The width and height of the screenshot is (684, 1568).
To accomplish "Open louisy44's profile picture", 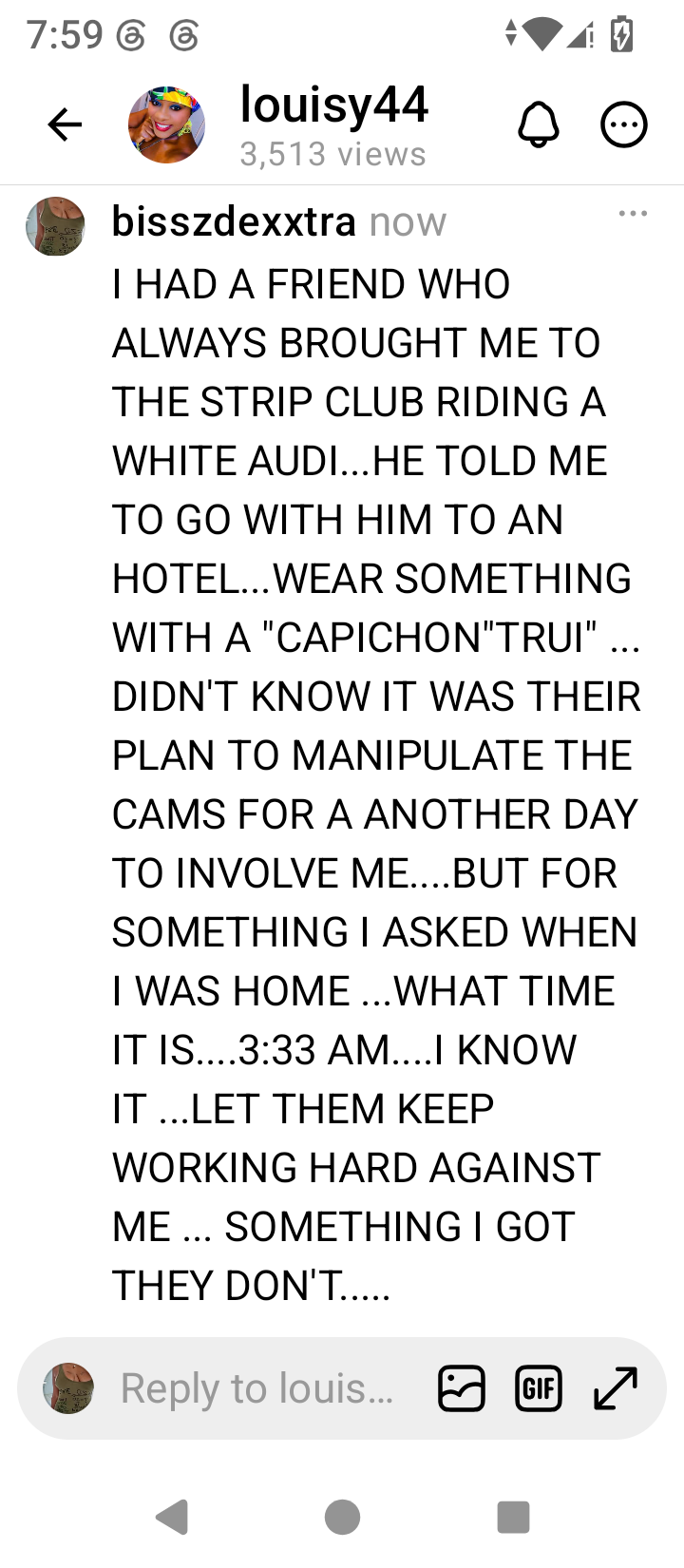I will coord(167,124).
